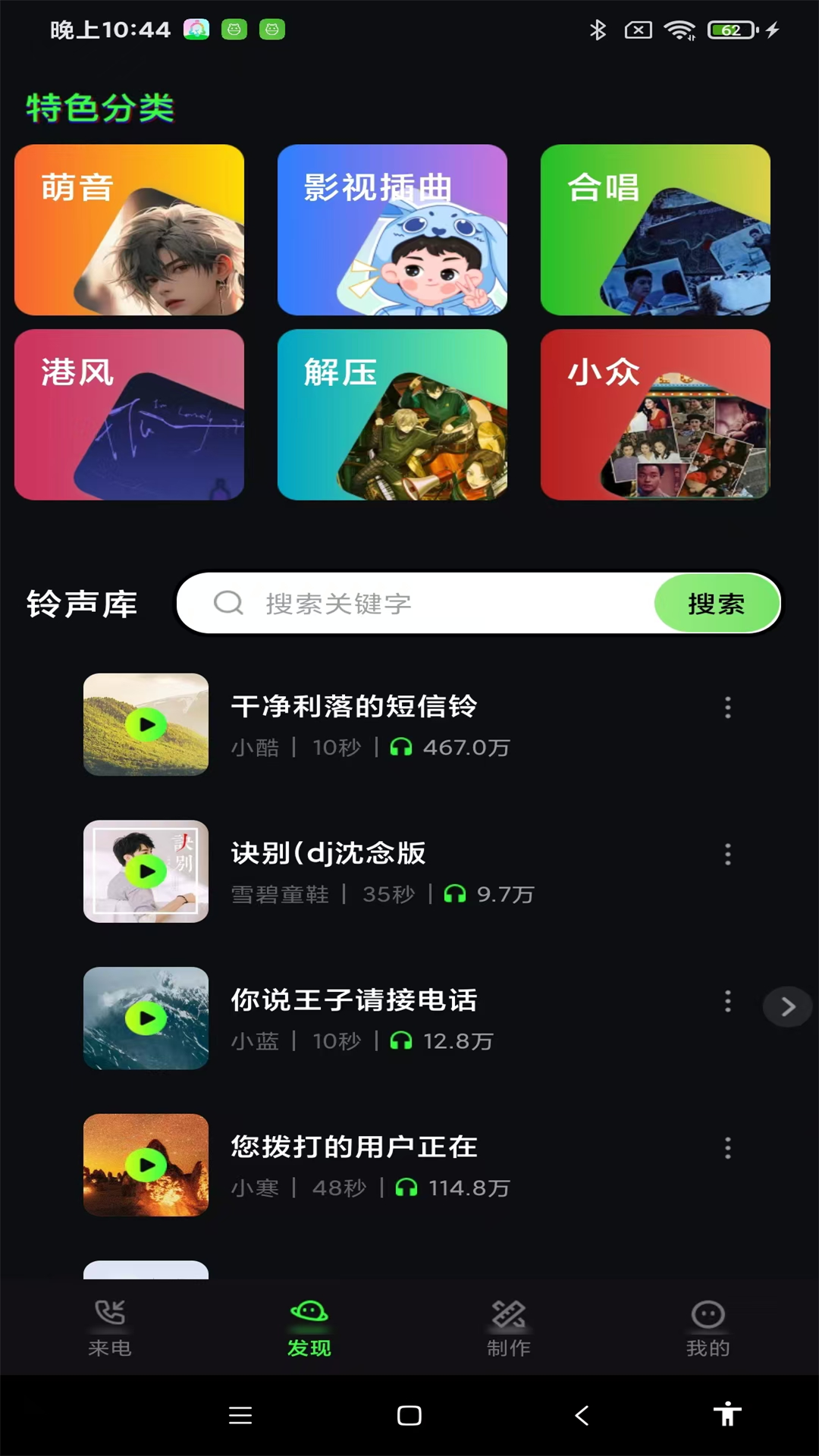Tap the green 搜索 button
This screenshot has height=1456, width=819.
(717, 604)
